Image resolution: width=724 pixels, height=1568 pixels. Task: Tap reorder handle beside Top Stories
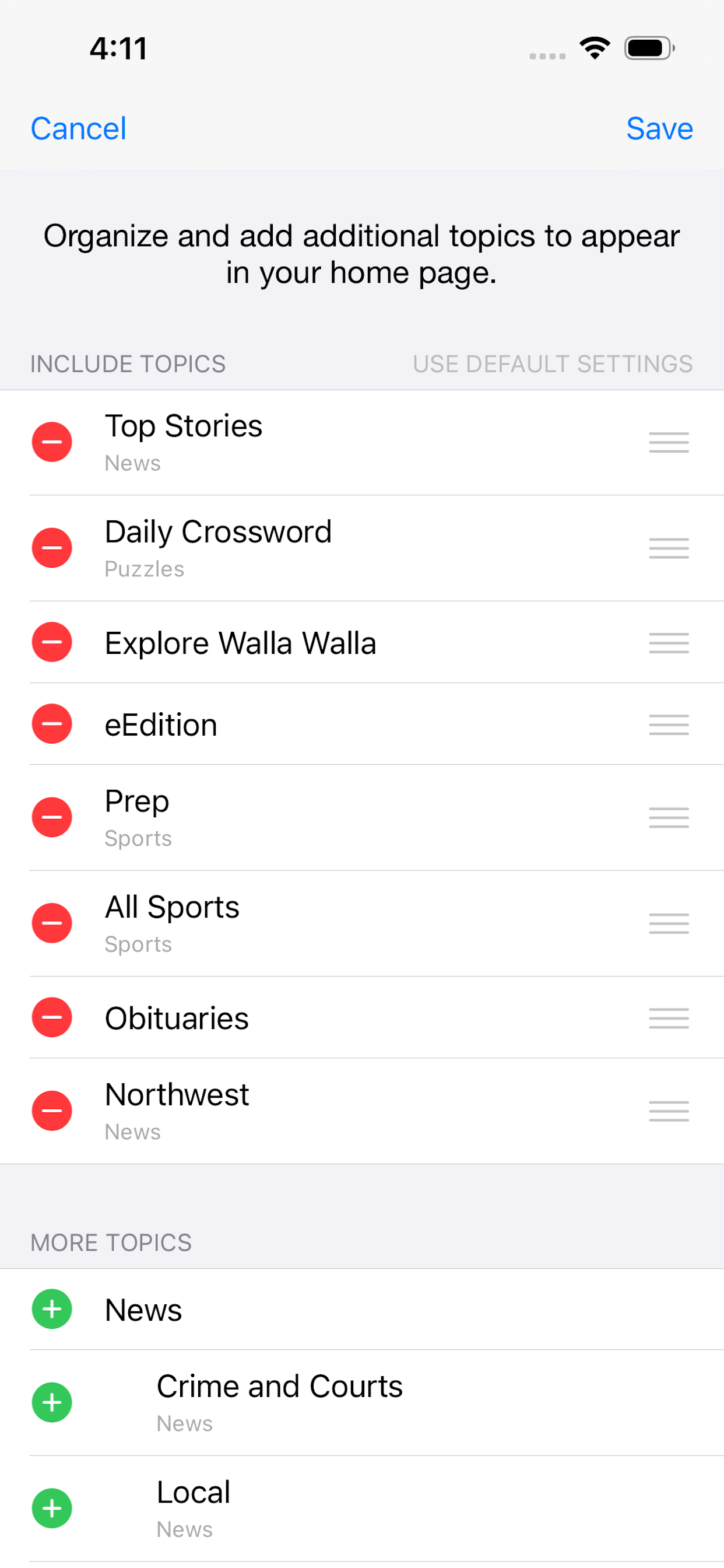pyautogui.click(x=669, y=443)
